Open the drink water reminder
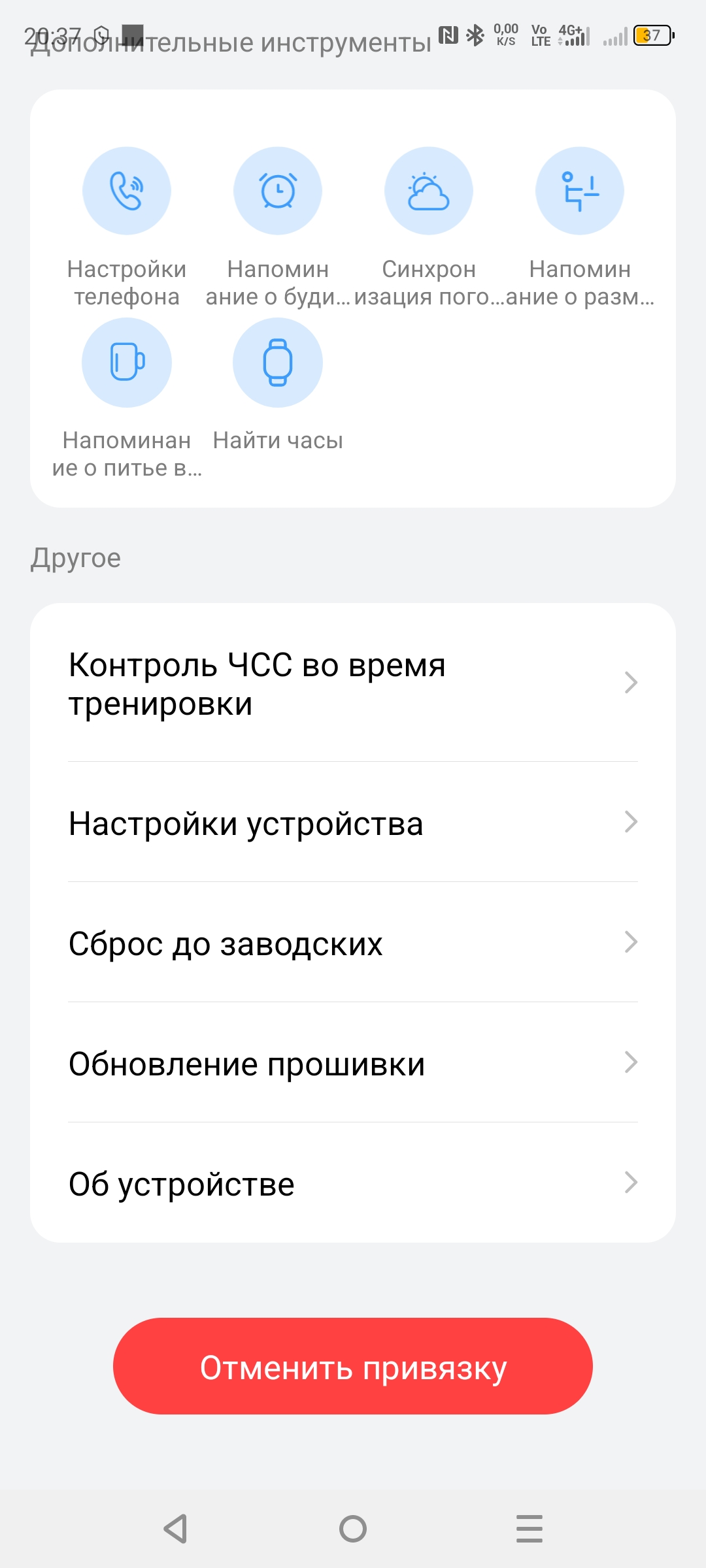The image size is (706, 1568). coord(127,363)
